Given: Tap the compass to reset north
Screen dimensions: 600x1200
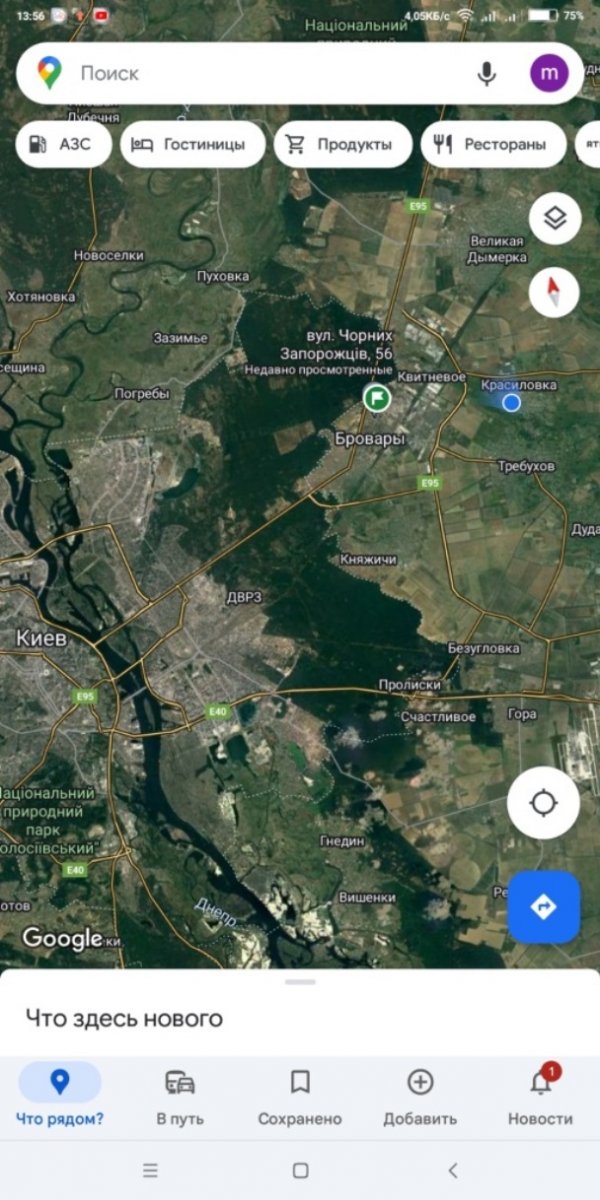Looking at the screenshot, I should (x=555, y=292).
